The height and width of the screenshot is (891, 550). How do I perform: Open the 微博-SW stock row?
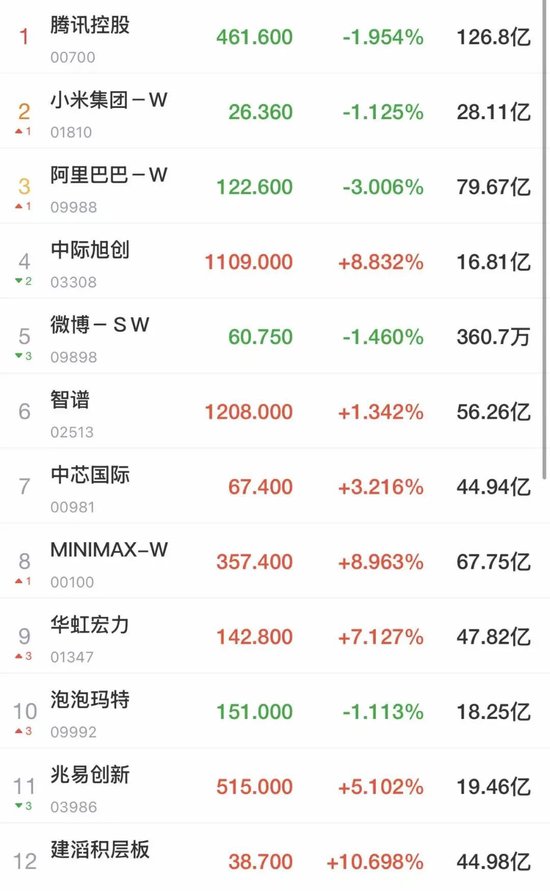coord(272,336)
